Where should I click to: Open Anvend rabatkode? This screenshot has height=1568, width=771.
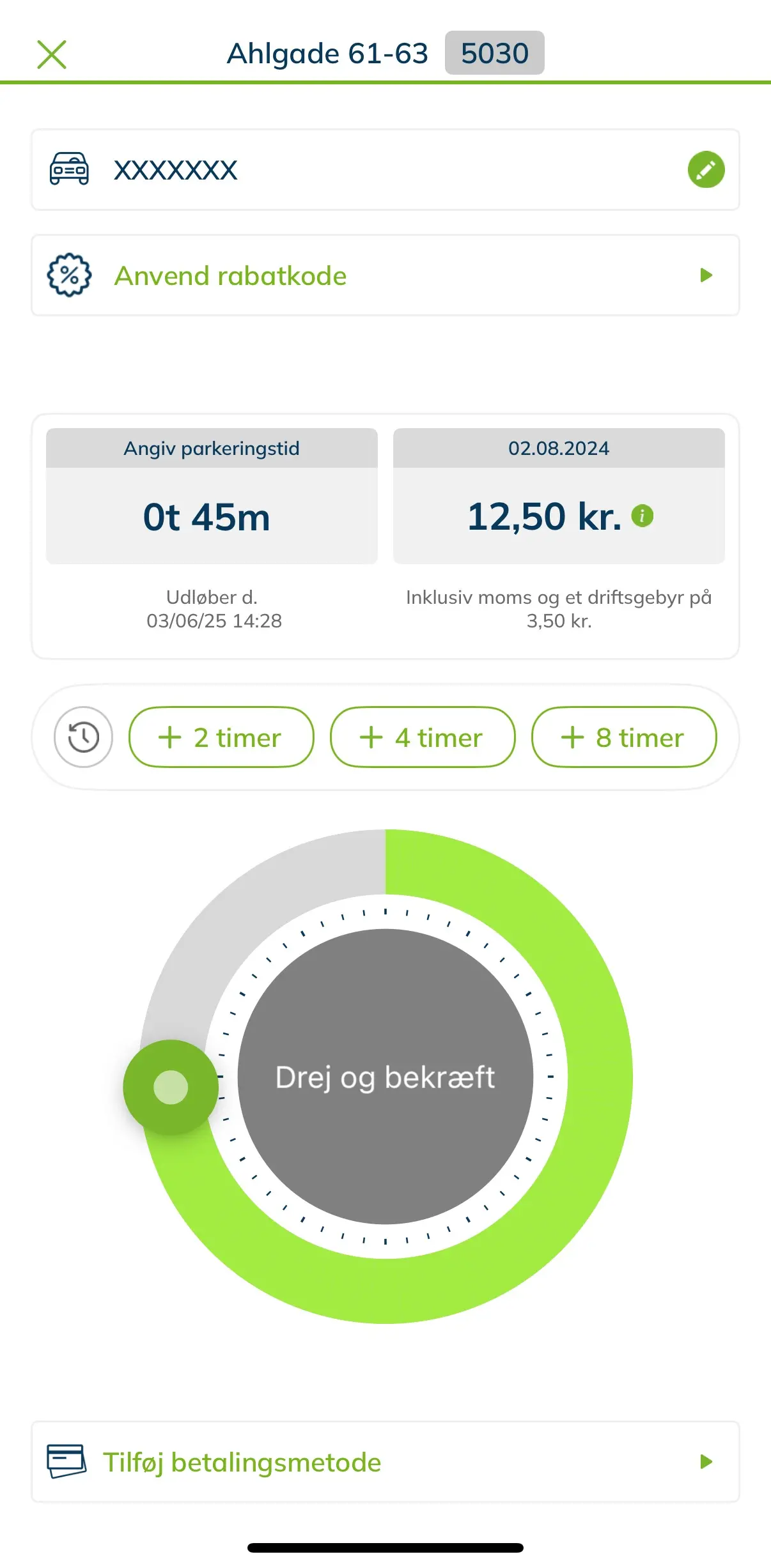(x=385, y=275)
